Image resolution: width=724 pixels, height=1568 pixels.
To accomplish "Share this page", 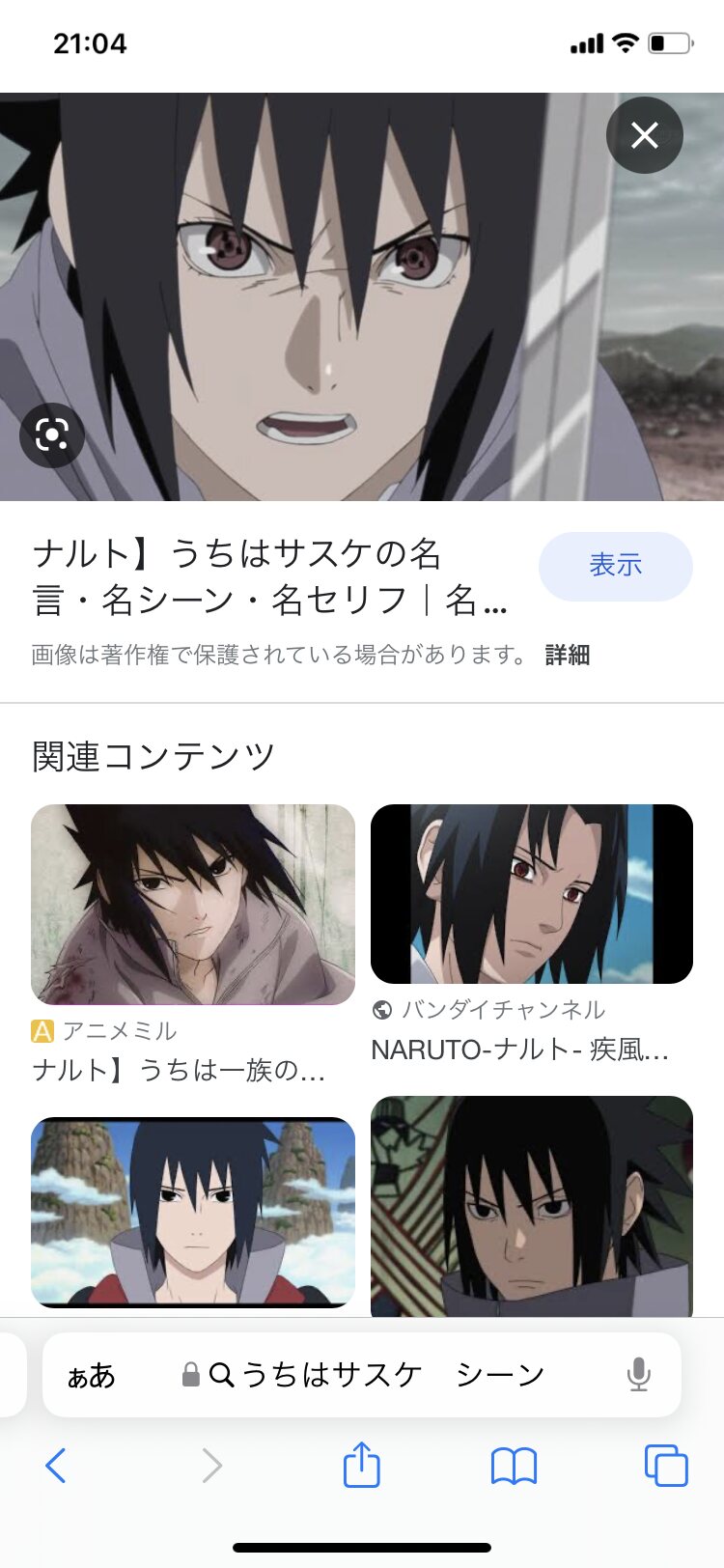I will pos(362,1465).
